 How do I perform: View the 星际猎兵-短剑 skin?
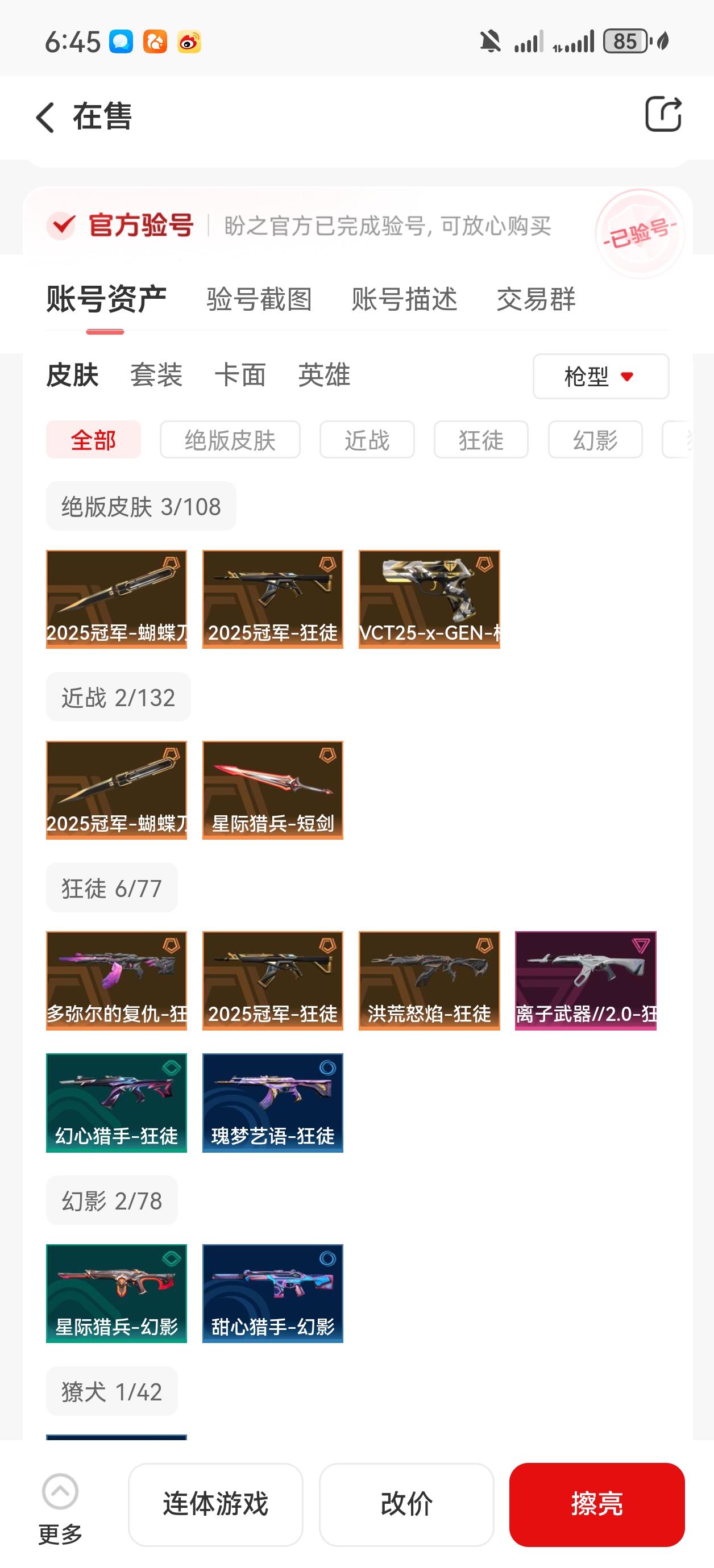tap(272, 790)
